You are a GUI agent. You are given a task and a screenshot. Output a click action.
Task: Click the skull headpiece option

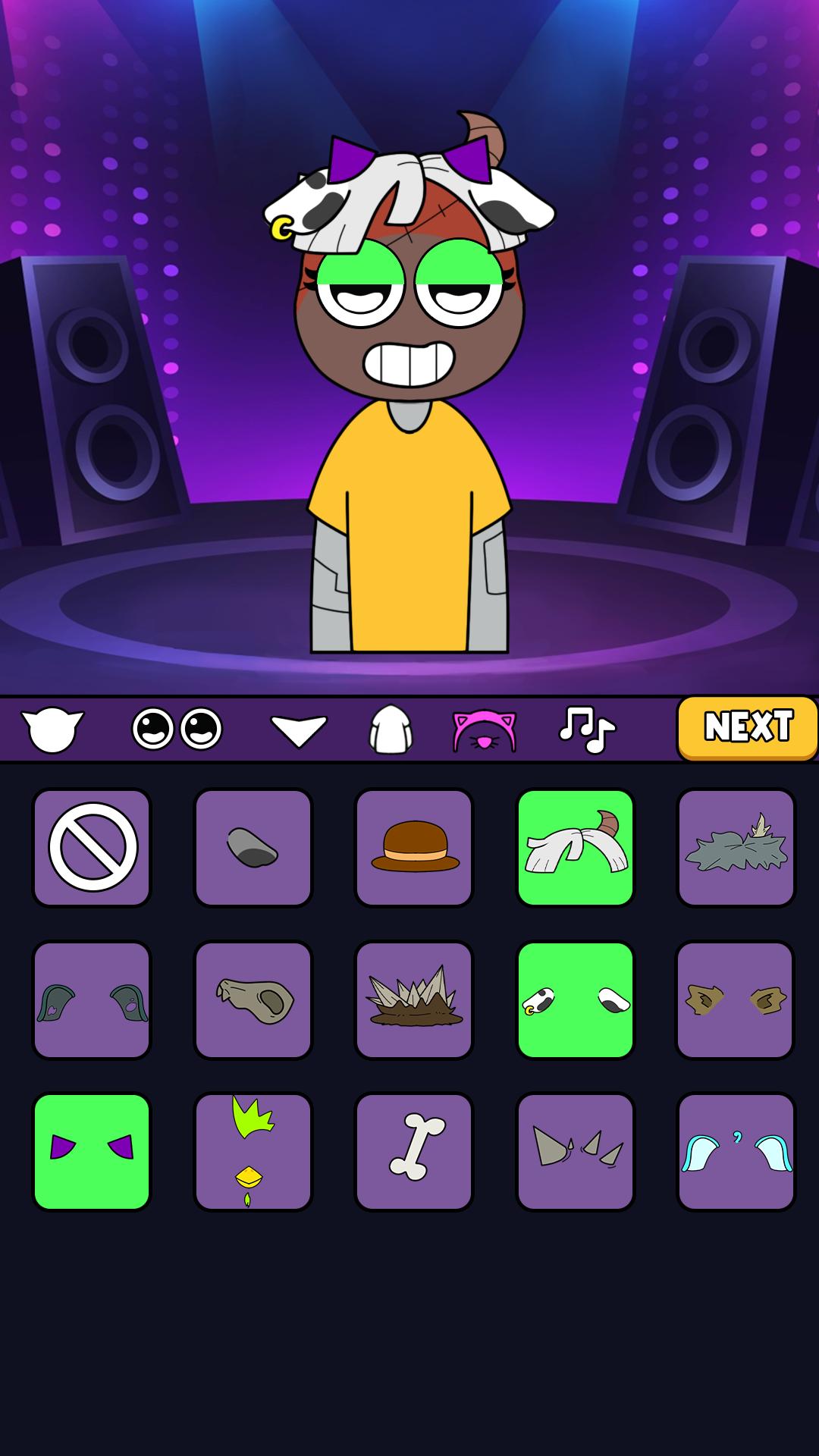(253, 999)
